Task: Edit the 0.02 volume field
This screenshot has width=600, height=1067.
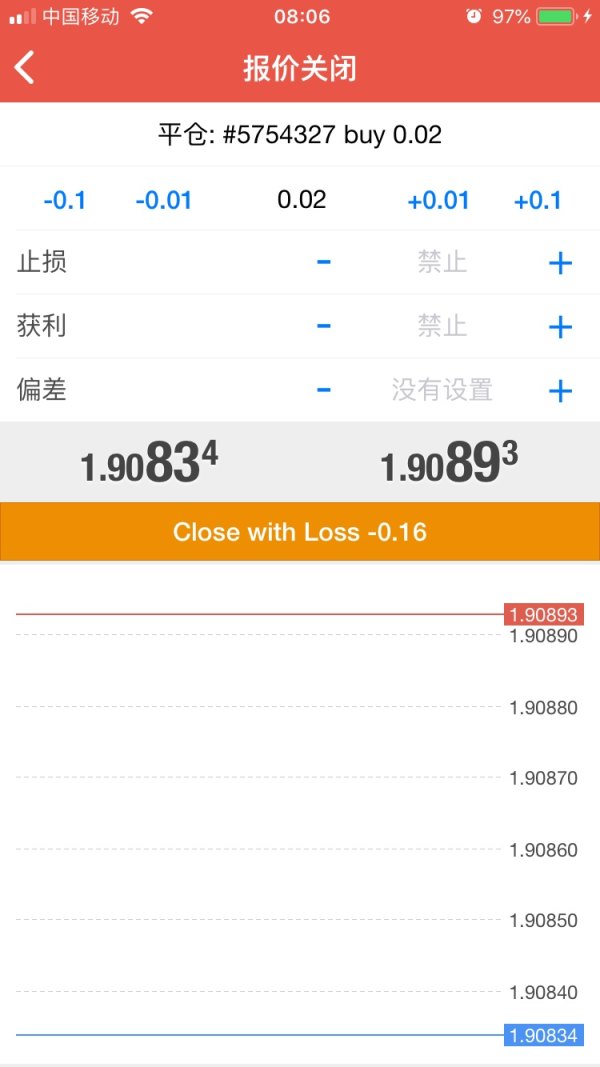Action: (301, 199)
